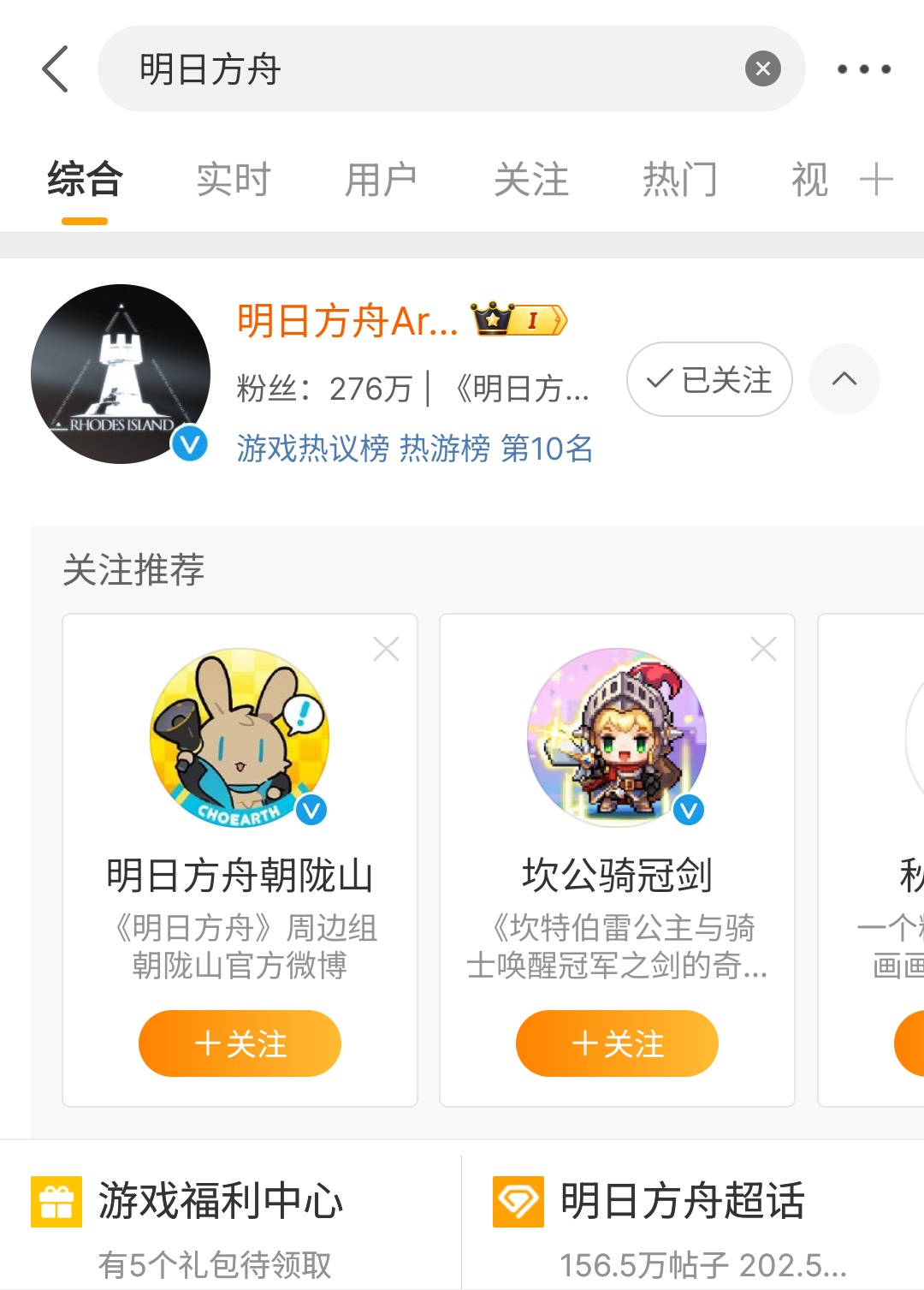Clear the search field with the X button
The image size is (924, 1290).
[762, 69]
